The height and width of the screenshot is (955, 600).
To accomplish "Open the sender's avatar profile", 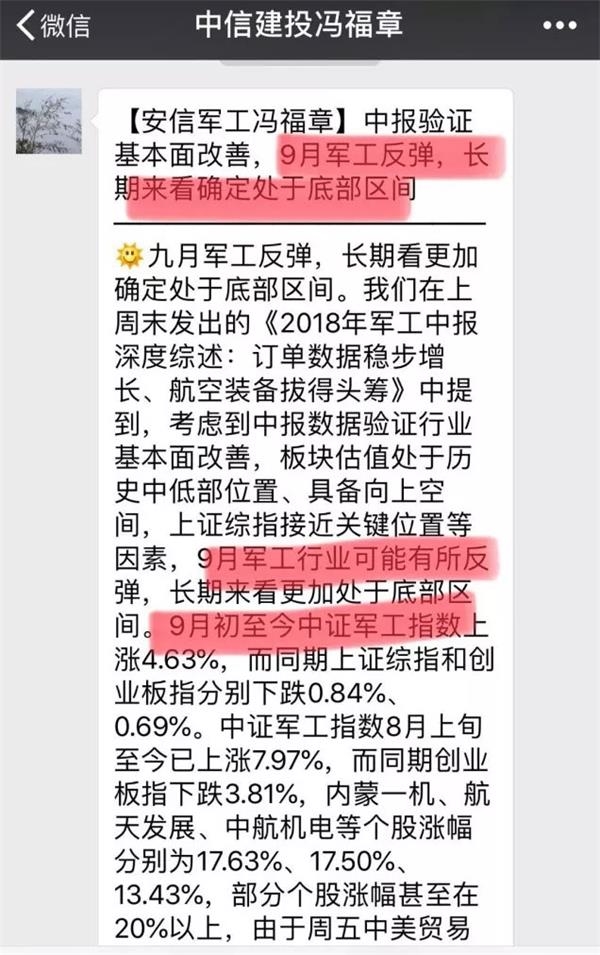I will pyautogui.click(x=48, y=121).
